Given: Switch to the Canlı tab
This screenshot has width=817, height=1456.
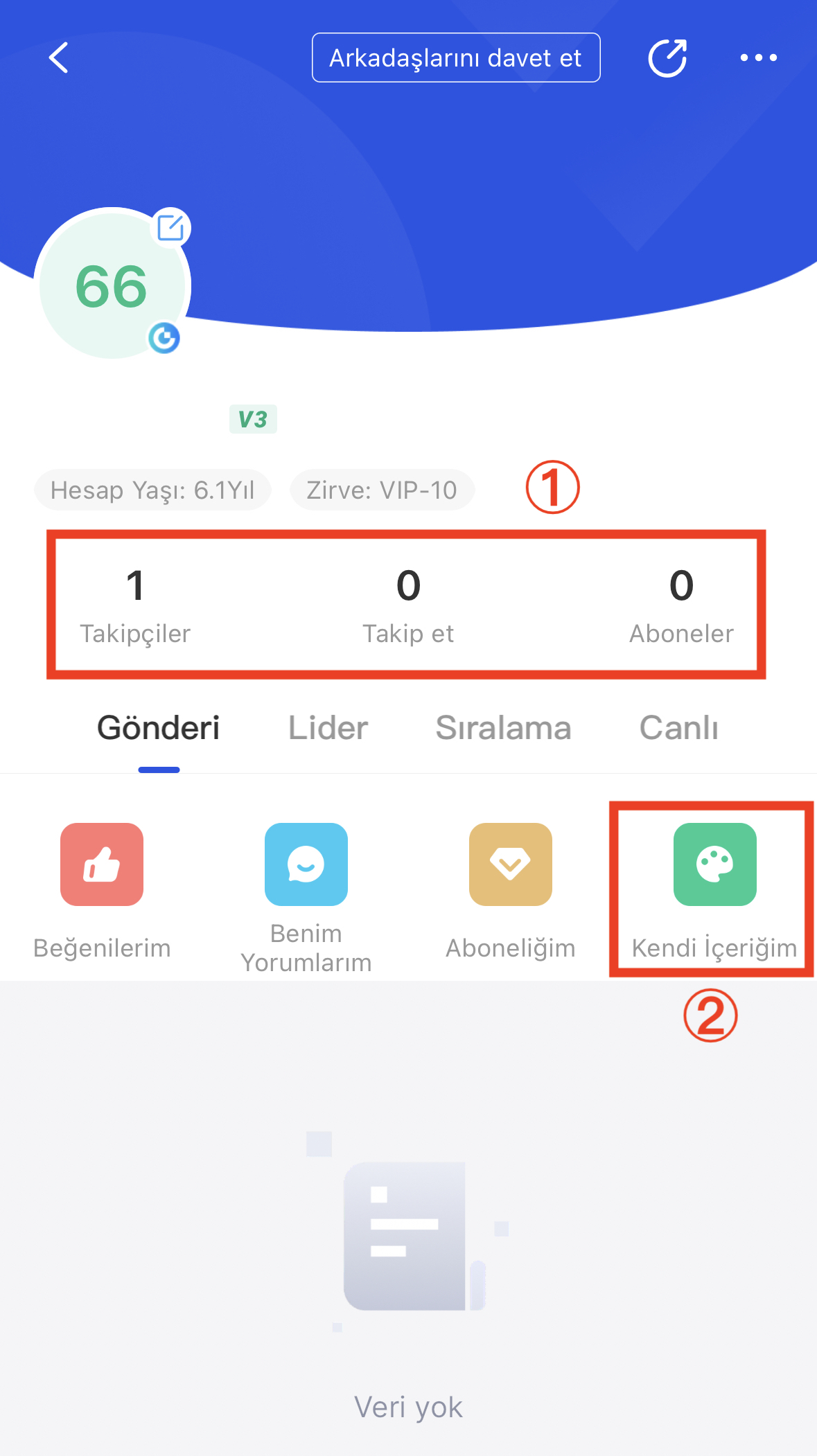Looking at the screenshot, I should point(678,728).
